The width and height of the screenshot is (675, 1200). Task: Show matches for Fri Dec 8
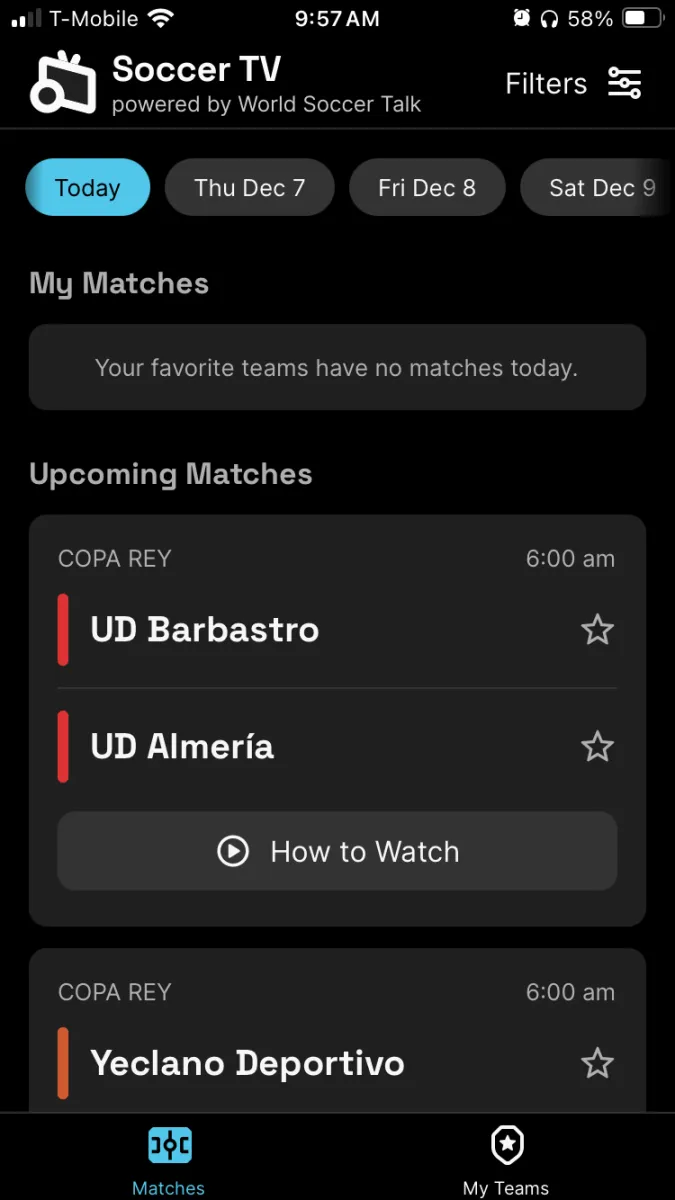click(427, 188)
